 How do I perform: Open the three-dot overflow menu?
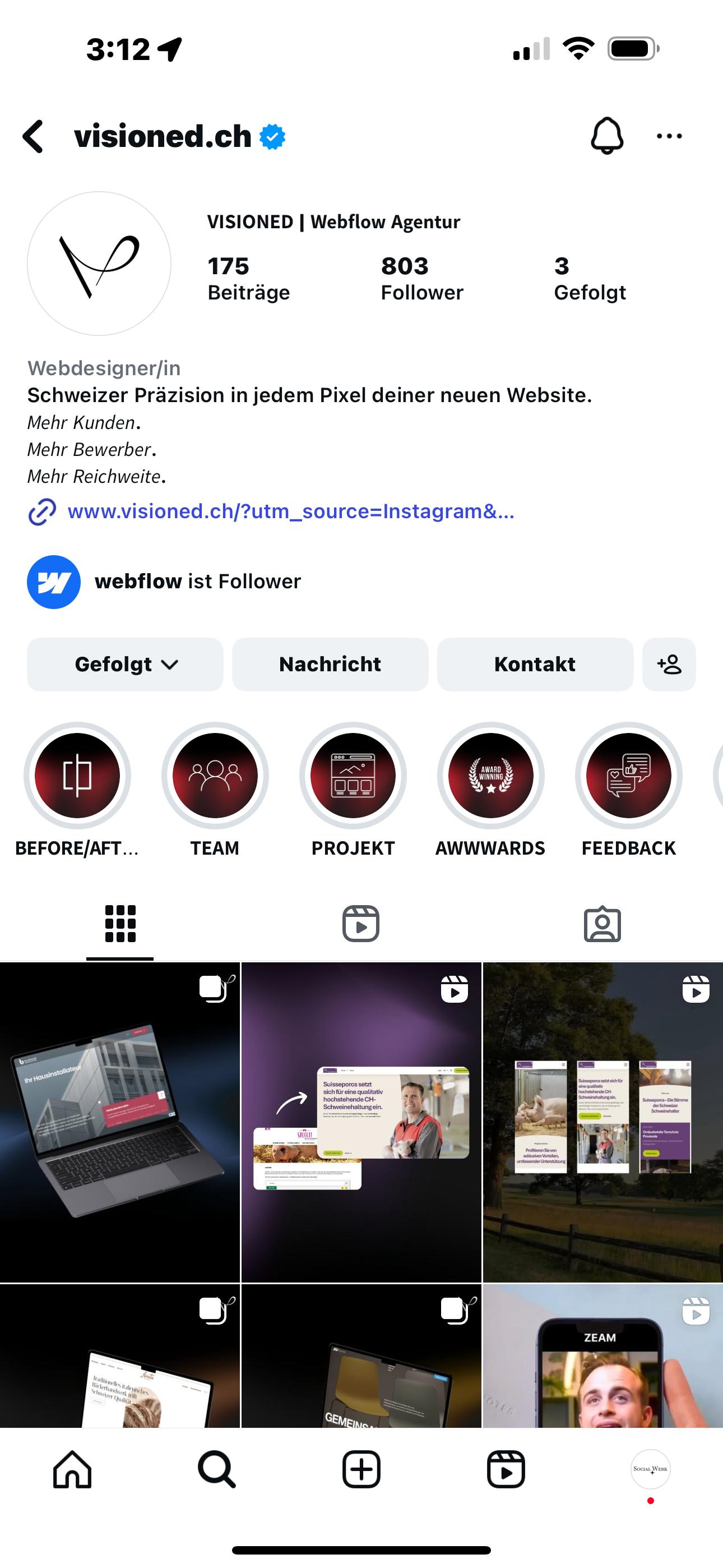click(x=669, y=136)
